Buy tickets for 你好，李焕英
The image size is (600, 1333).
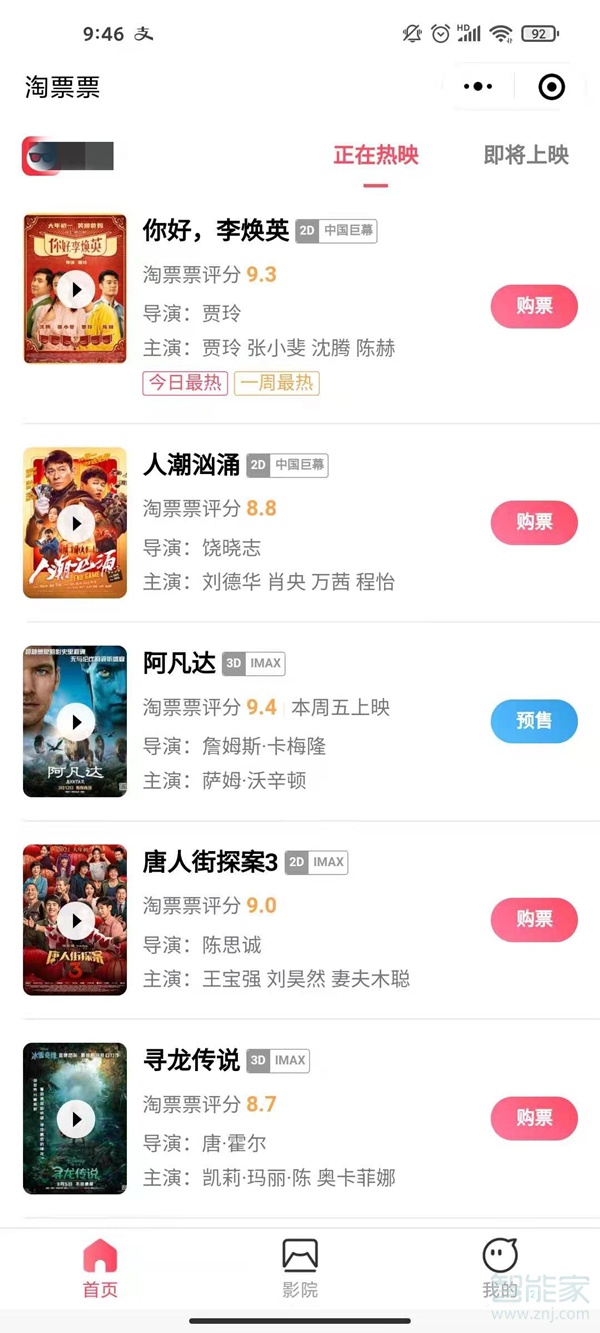534,307
